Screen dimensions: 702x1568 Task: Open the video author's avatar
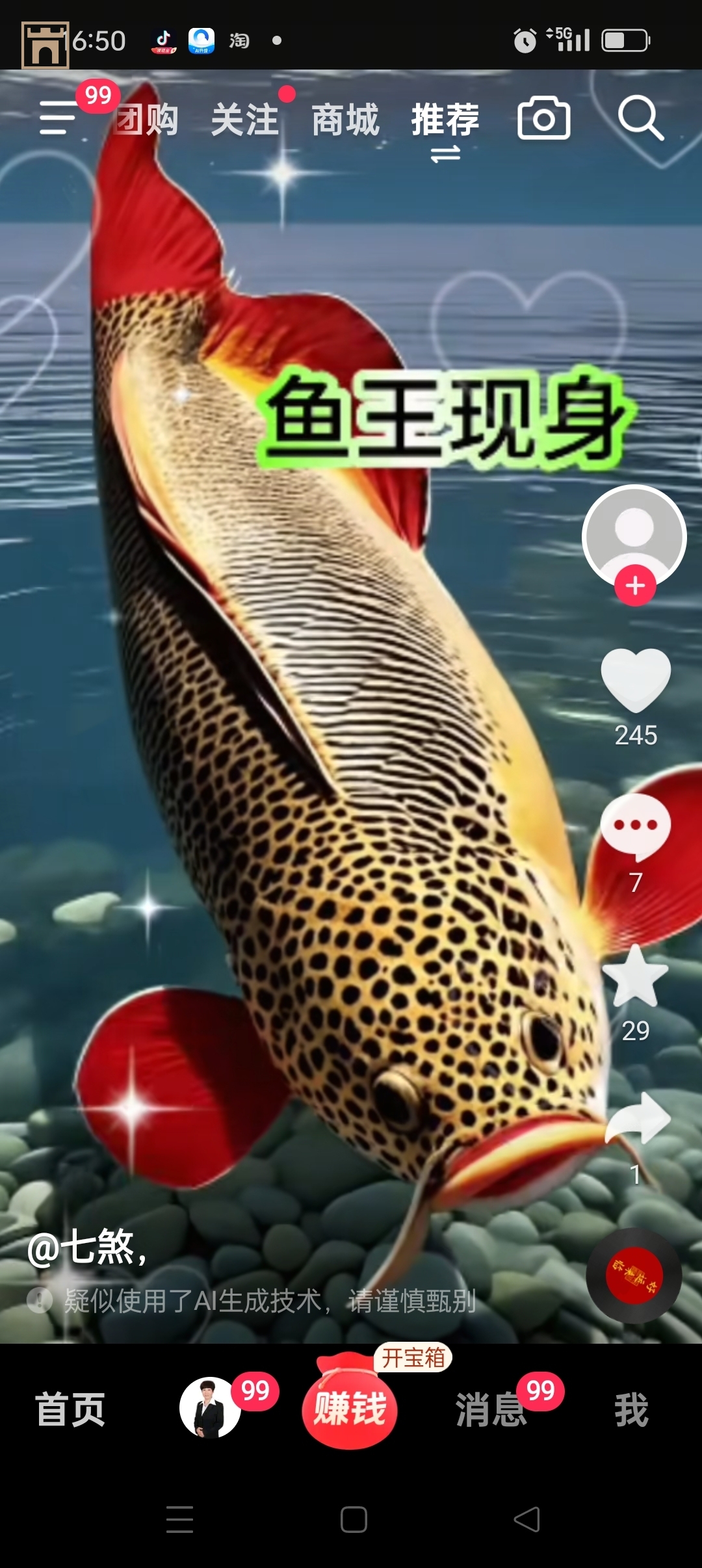tap(634, 534)
